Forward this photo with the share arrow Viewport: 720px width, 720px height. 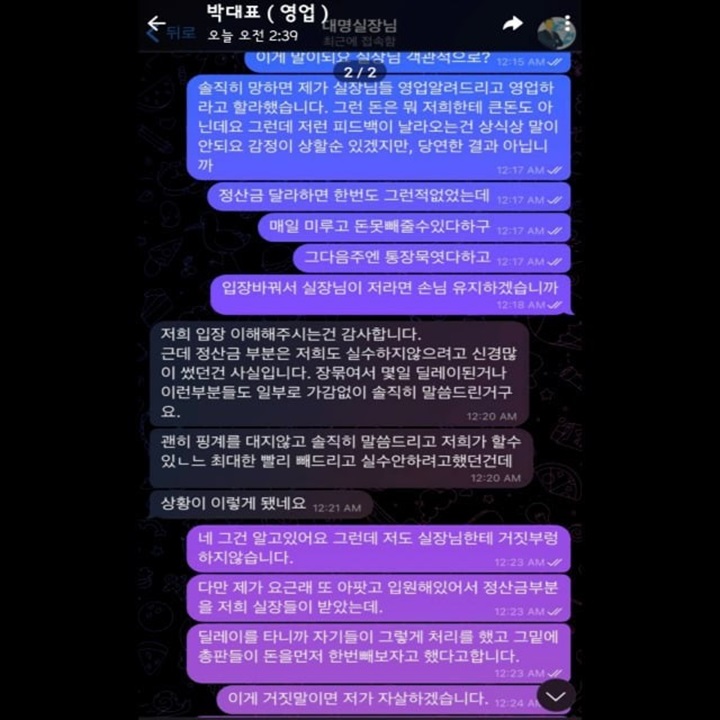tap(513, 23)
